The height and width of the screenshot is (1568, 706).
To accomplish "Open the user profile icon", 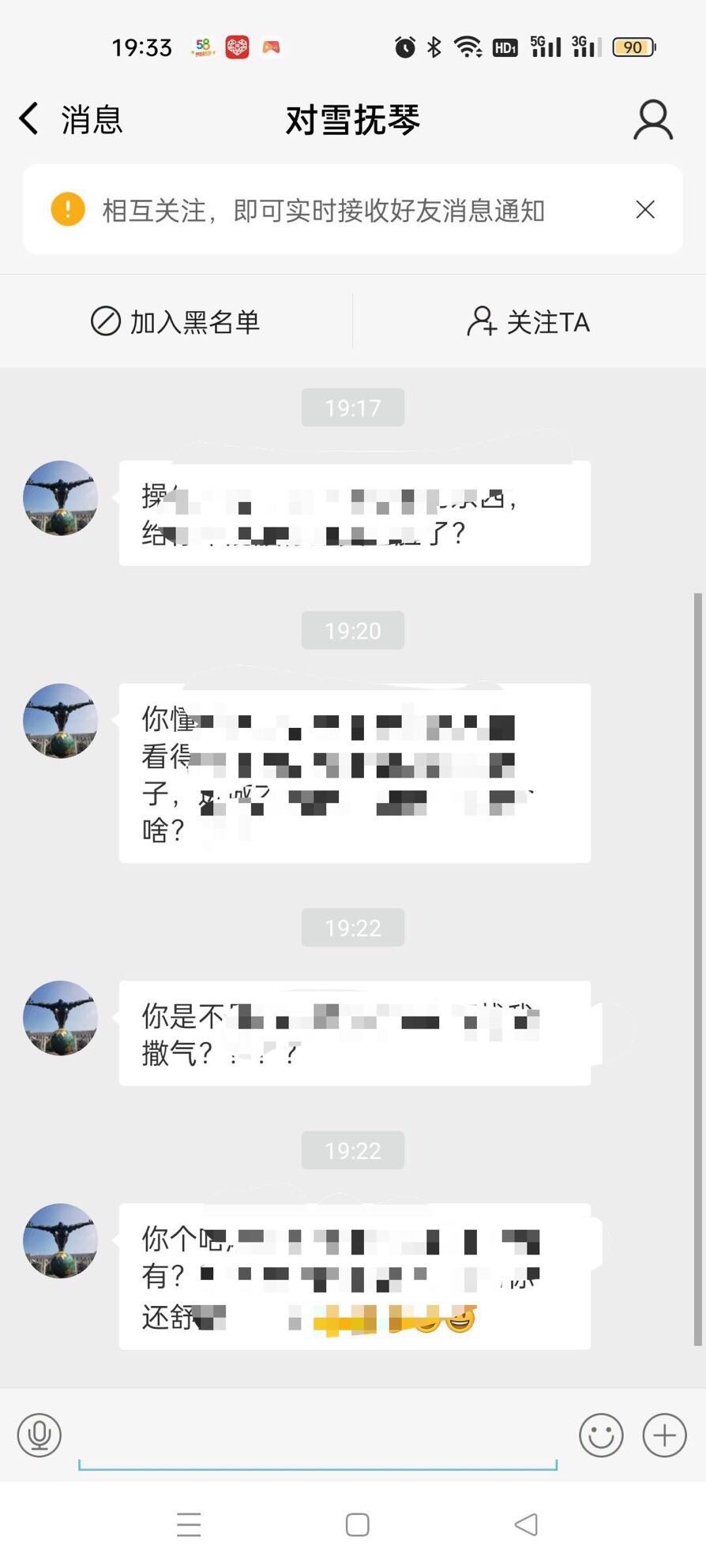I will (652, 120).
